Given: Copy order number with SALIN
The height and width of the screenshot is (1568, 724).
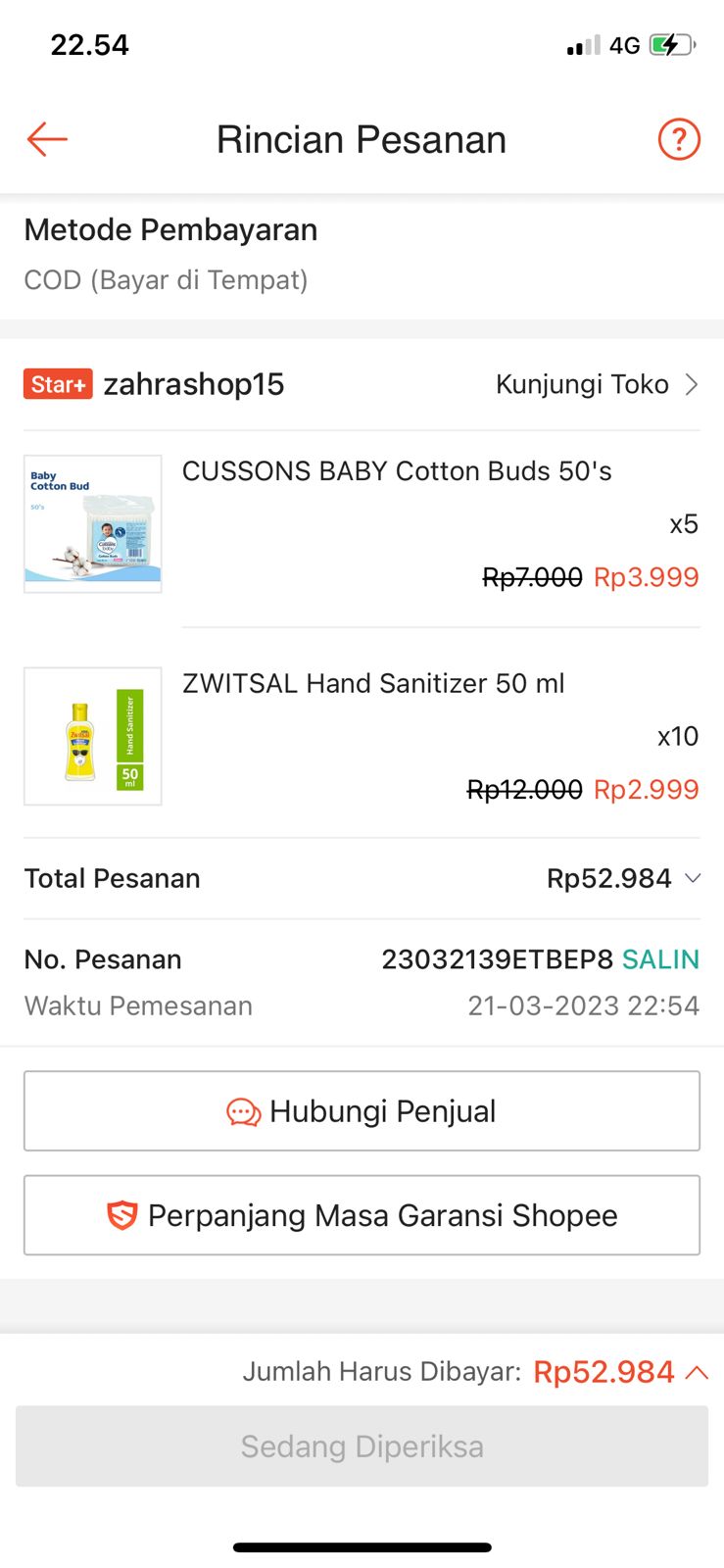Looking at the screenshot, I should pyautogui.click(x=660, y=959).
